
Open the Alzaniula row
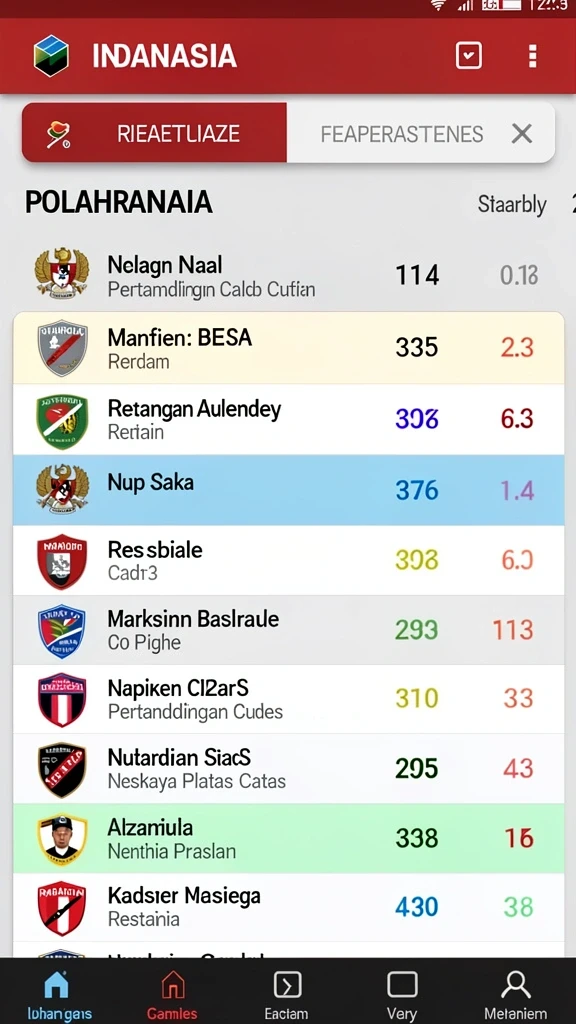tap(288, 839)
